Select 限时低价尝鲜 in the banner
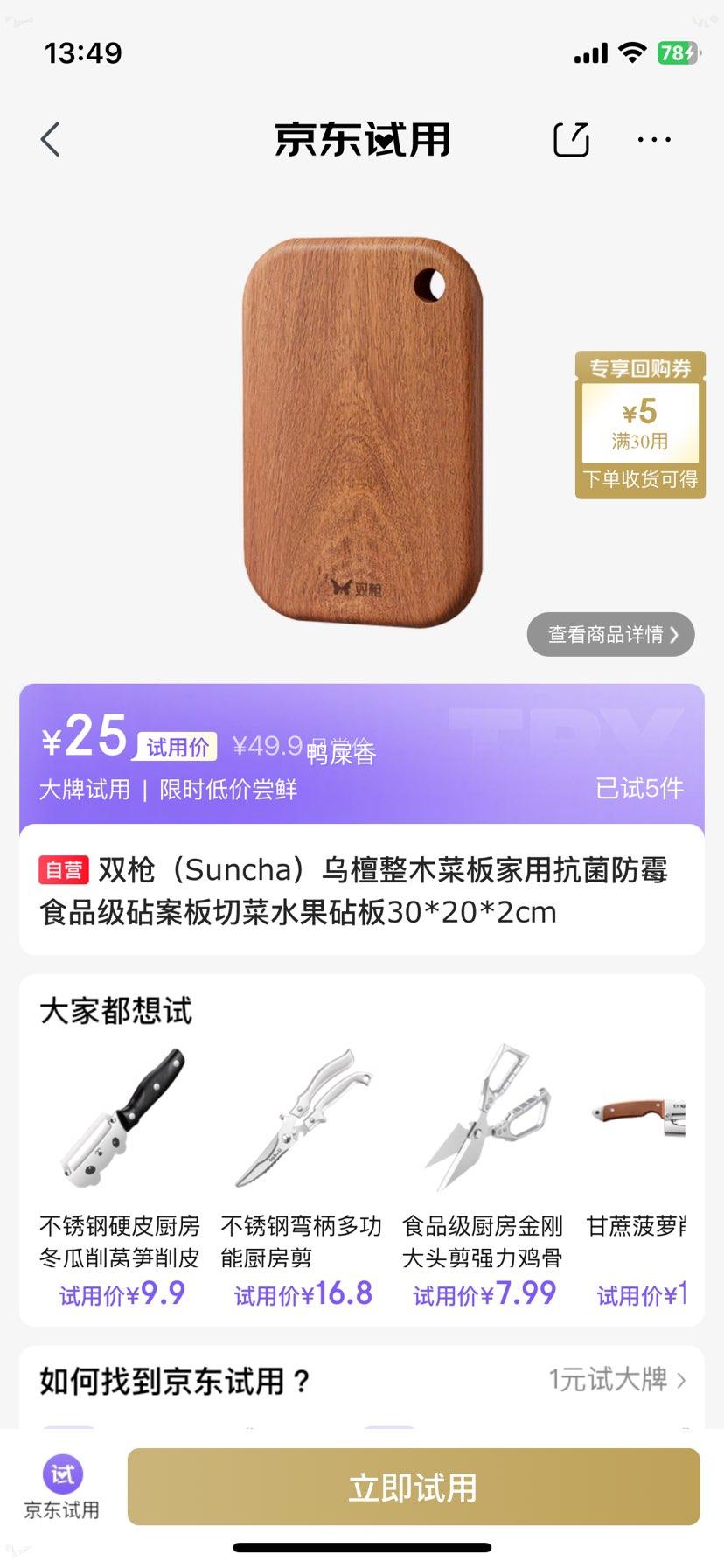Image resolution: width=724 pixels, height=1568 pixels. tap(226, 790)
